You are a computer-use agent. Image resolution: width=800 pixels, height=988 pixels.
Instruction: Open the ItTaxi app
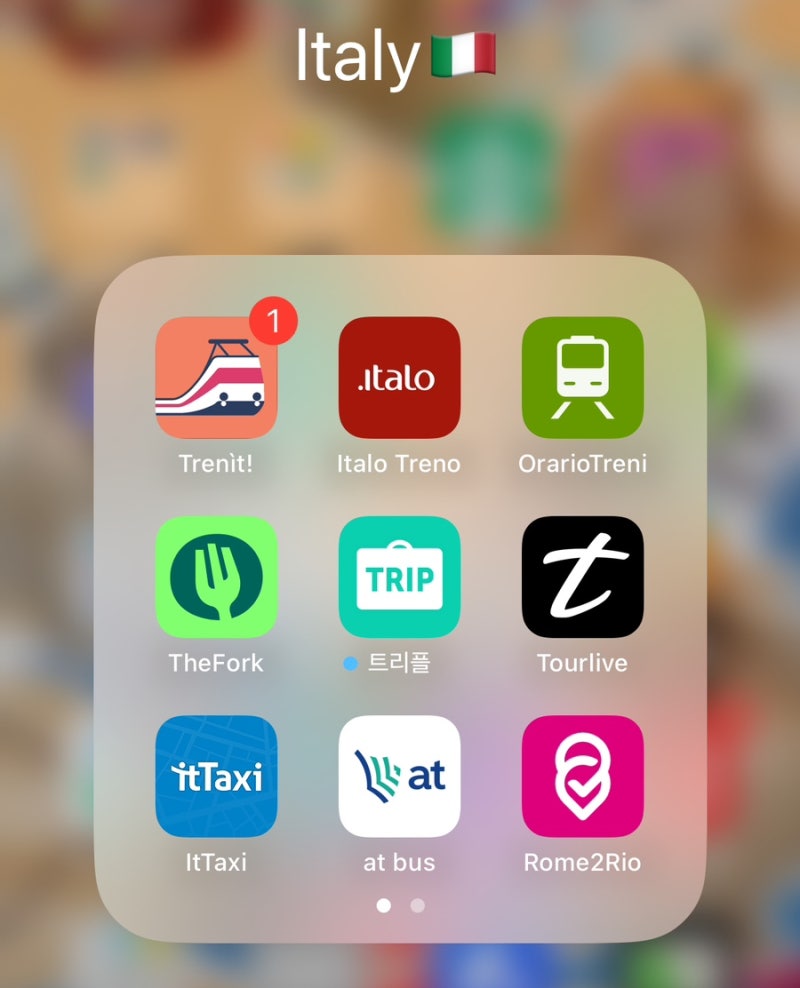pos(216,776)
